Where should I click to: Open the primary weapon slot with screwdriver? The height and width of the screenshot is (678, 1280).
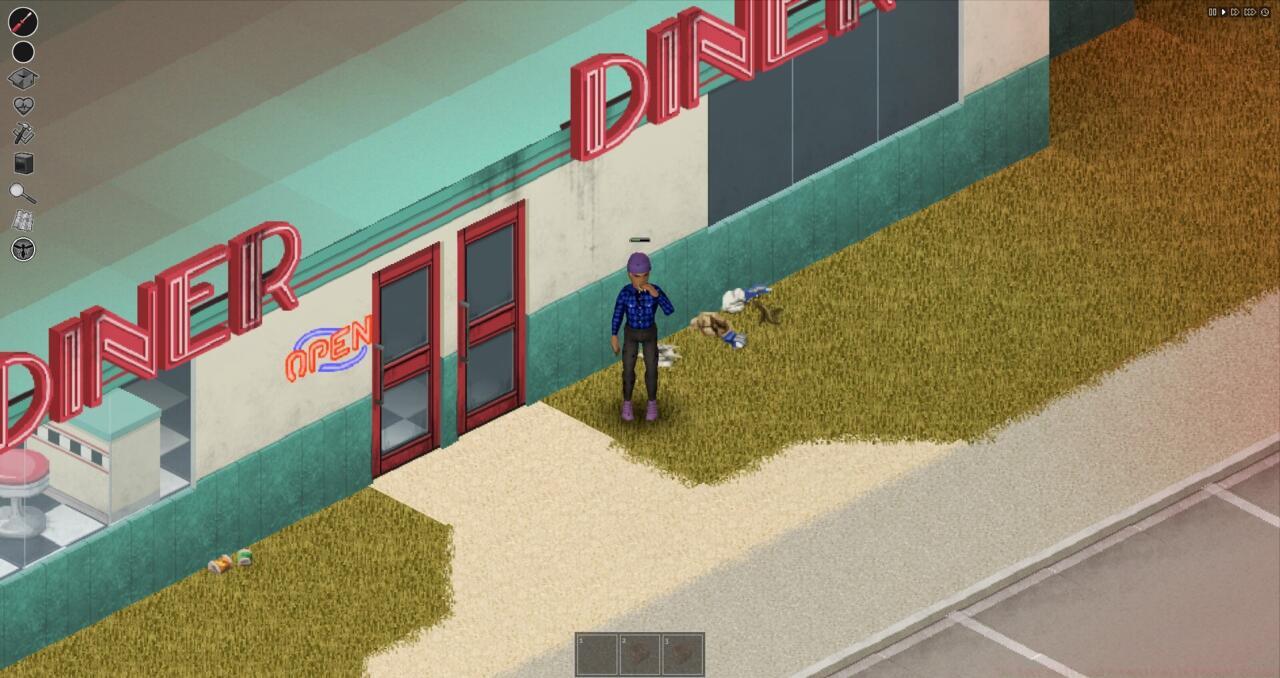(23, 21)
